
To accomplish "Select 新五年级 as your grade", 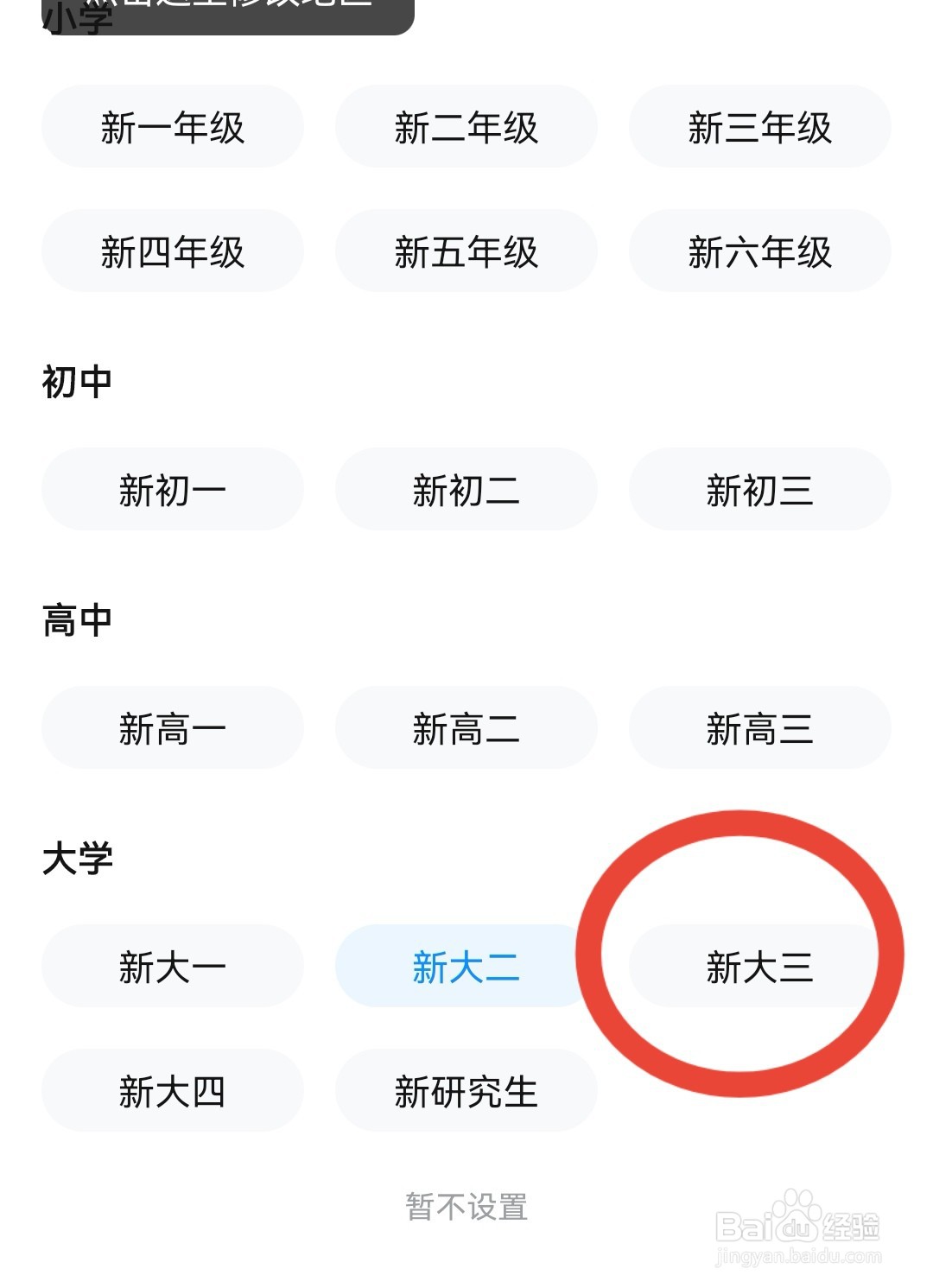I will coord(466,251).
